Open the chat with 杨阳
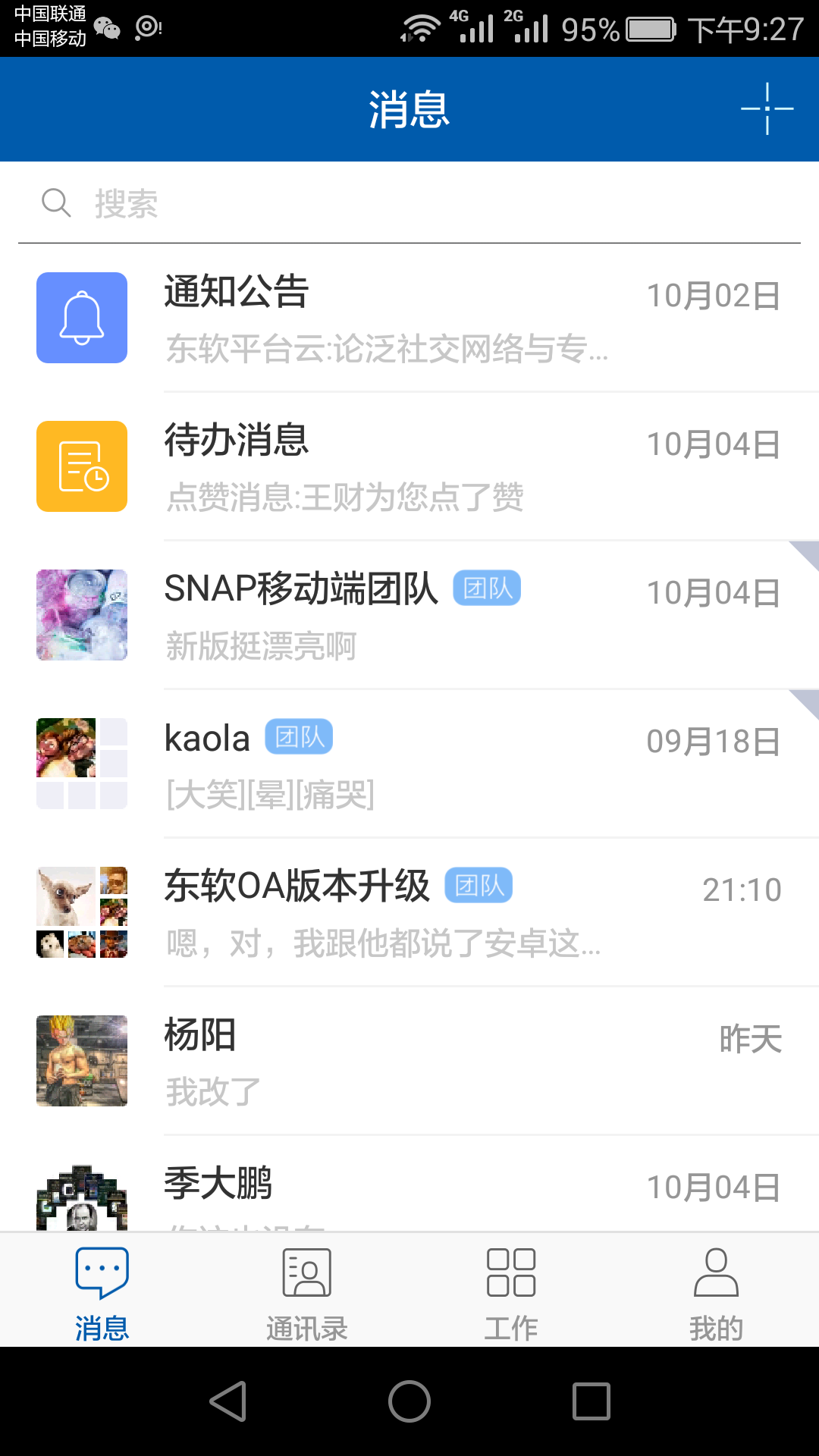Image resolution: width=819 pixels, height=1456 pixels. [x=409, y=1062]
